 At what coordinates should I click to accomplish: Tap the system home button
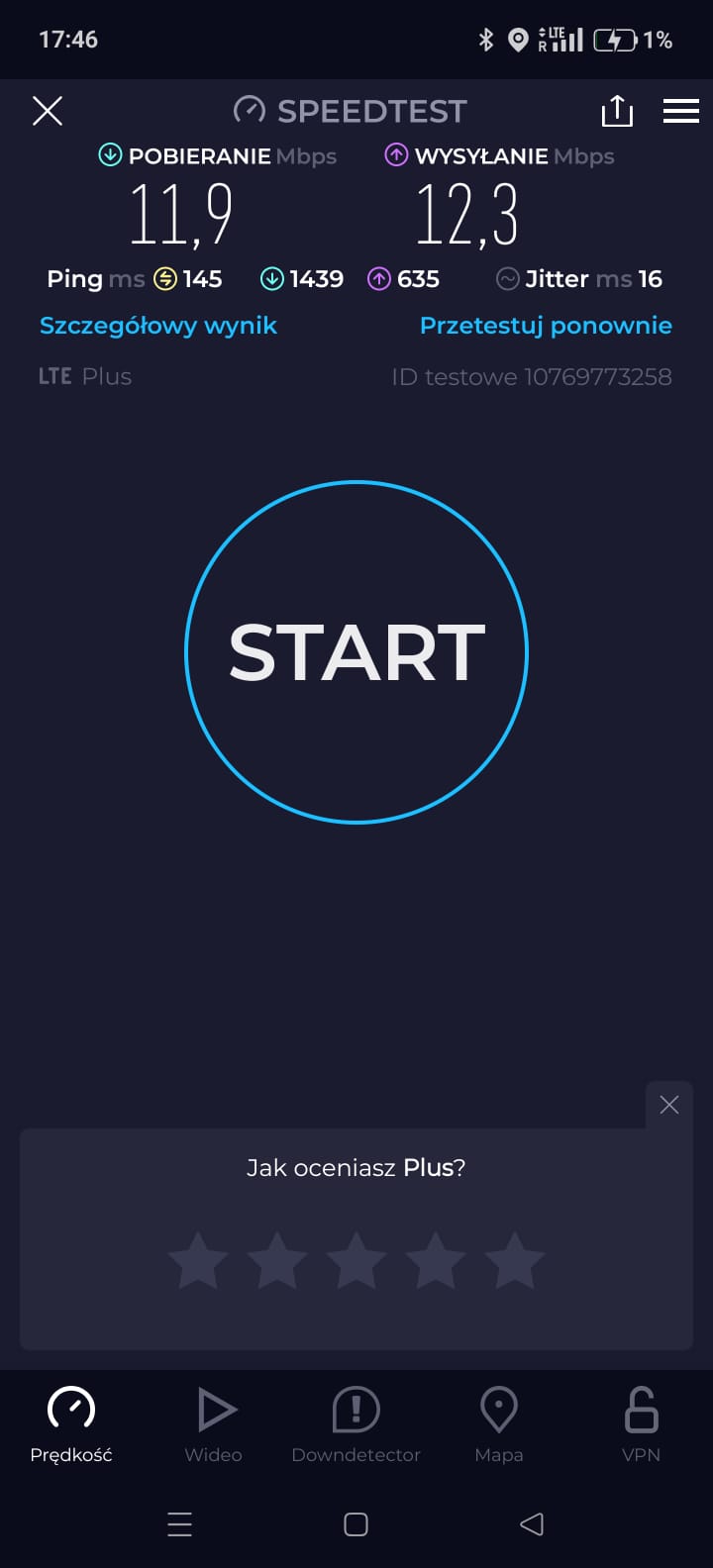tap(356, 1524)
